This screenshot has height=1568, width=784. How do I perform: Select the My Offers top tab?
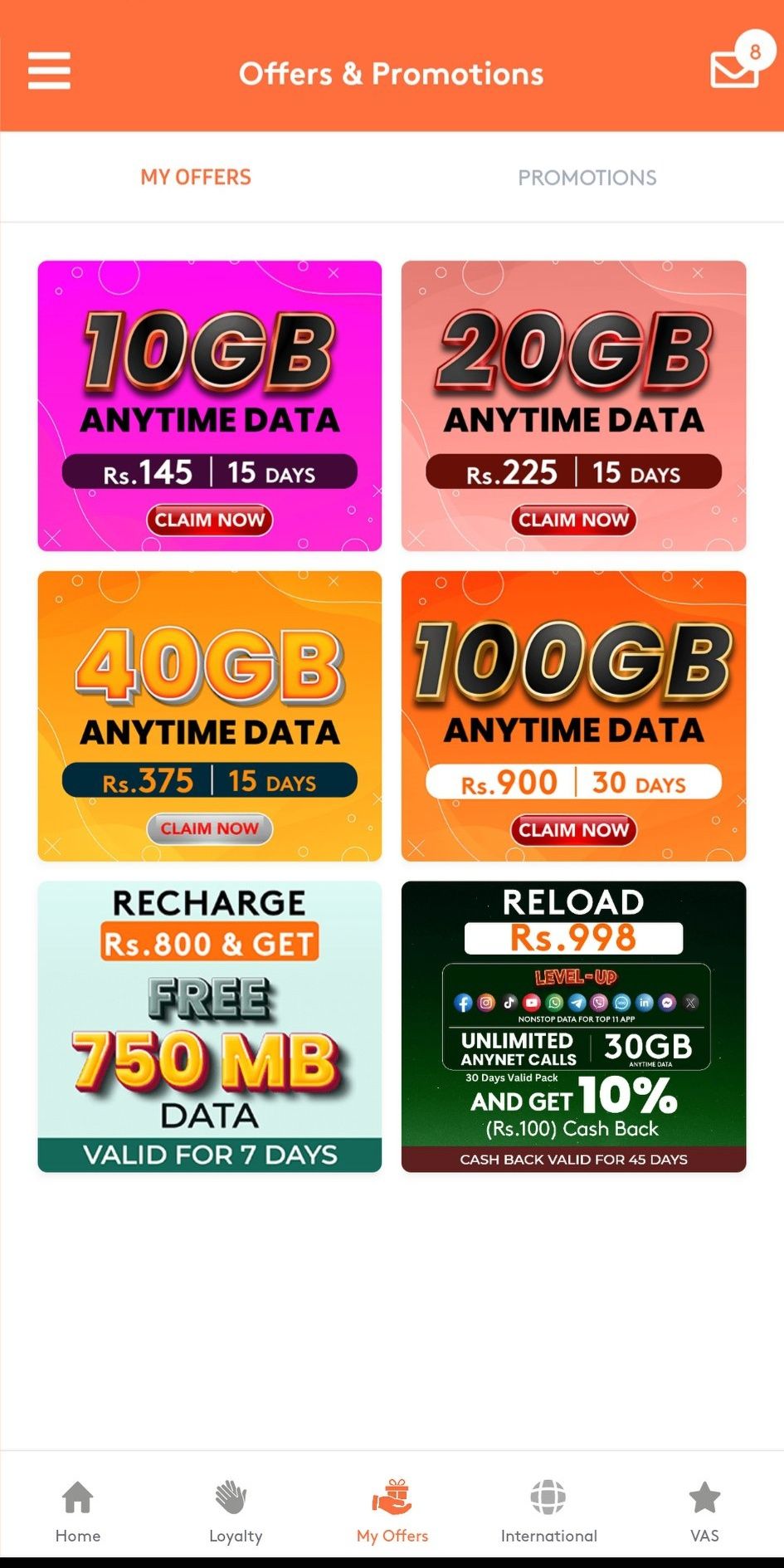(196, 177)
